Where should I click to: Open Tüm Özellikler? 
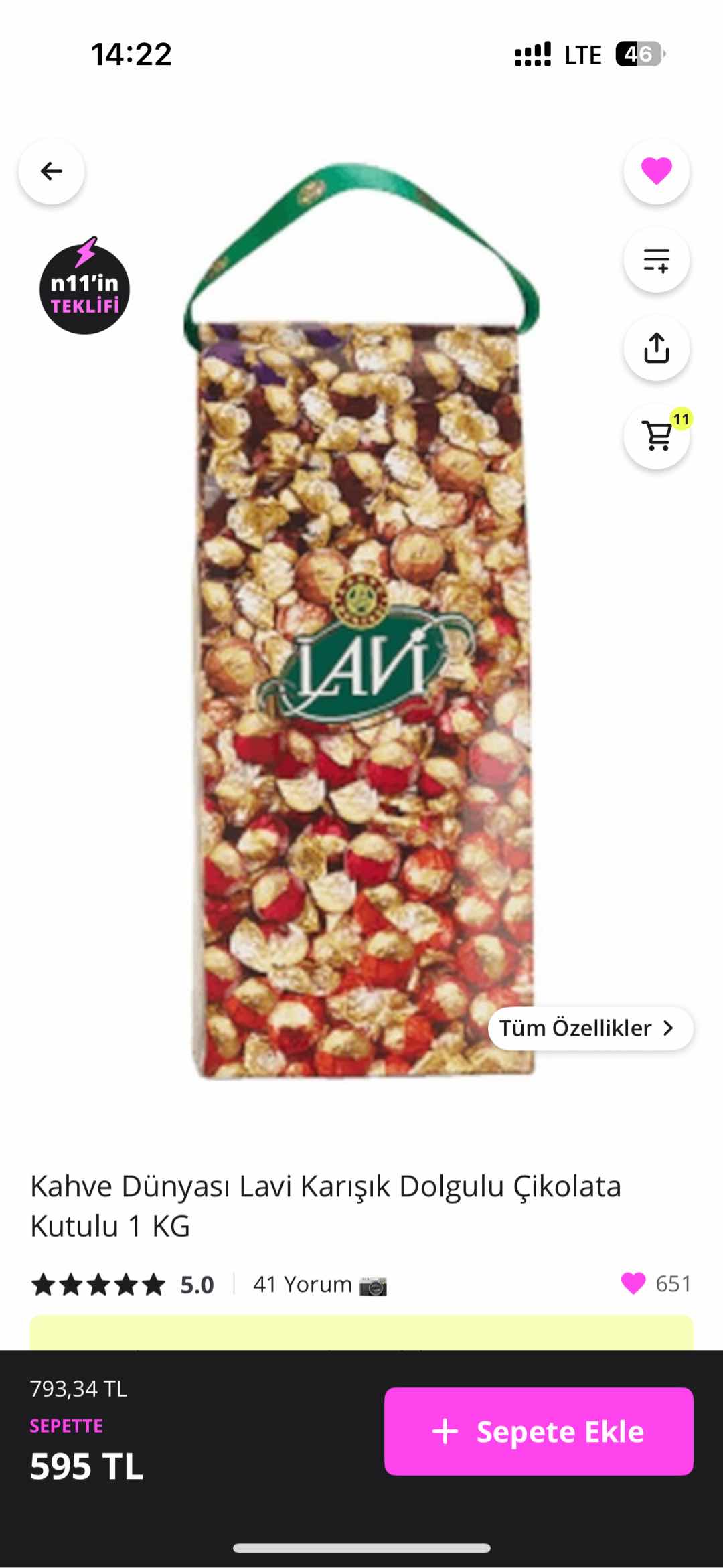click(x=589, y=1028)
